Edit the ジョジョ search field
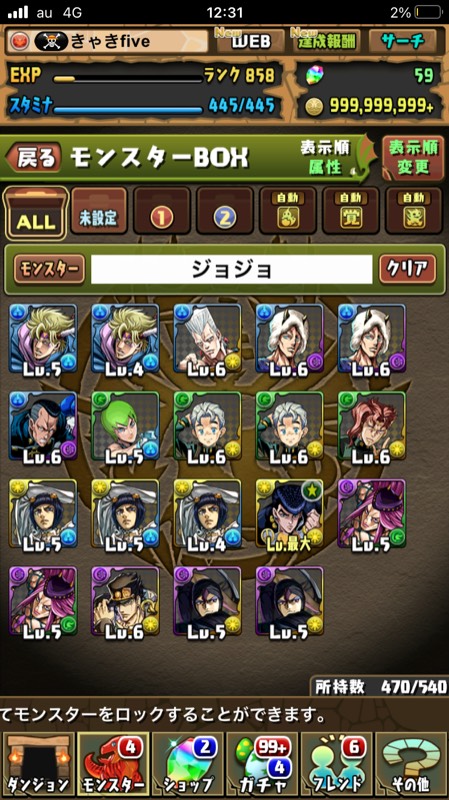The width and height of the screenshot is (449, 800). click(x=232, y=269)
